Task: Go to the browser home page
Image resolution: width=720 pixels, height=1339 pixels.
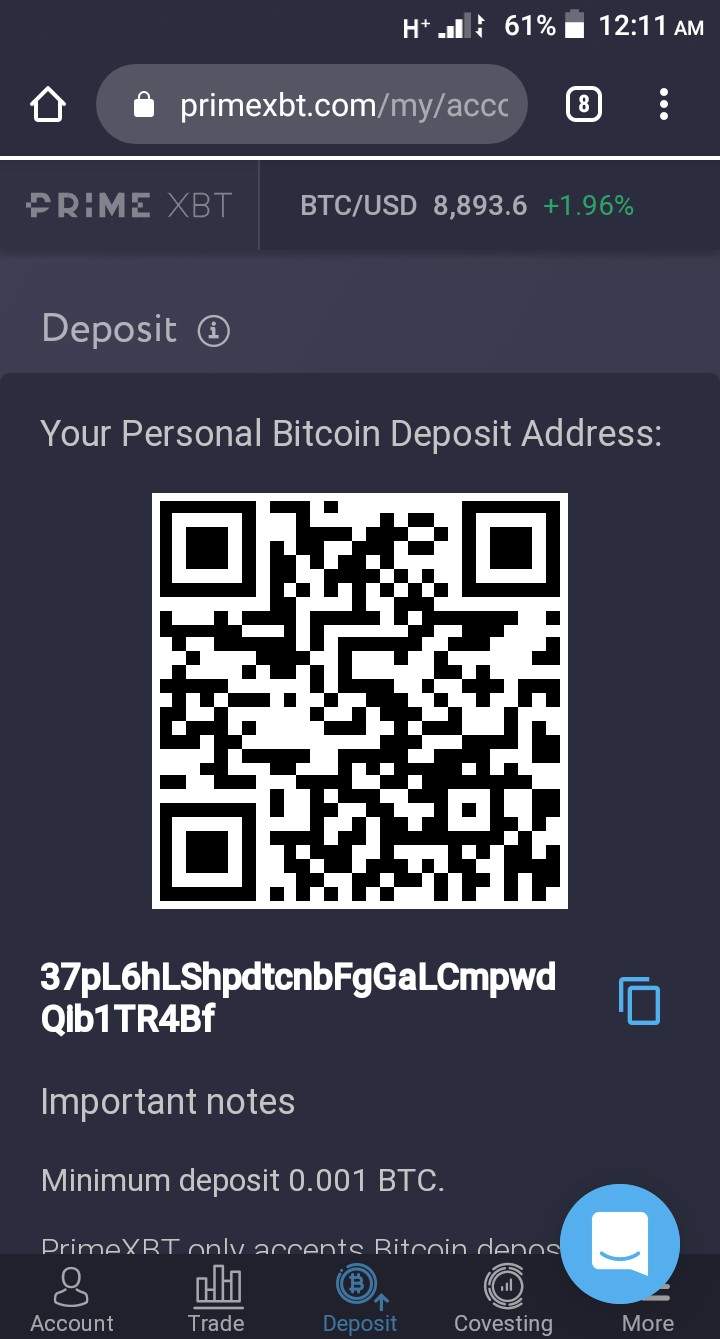Action: coord(48,105)
